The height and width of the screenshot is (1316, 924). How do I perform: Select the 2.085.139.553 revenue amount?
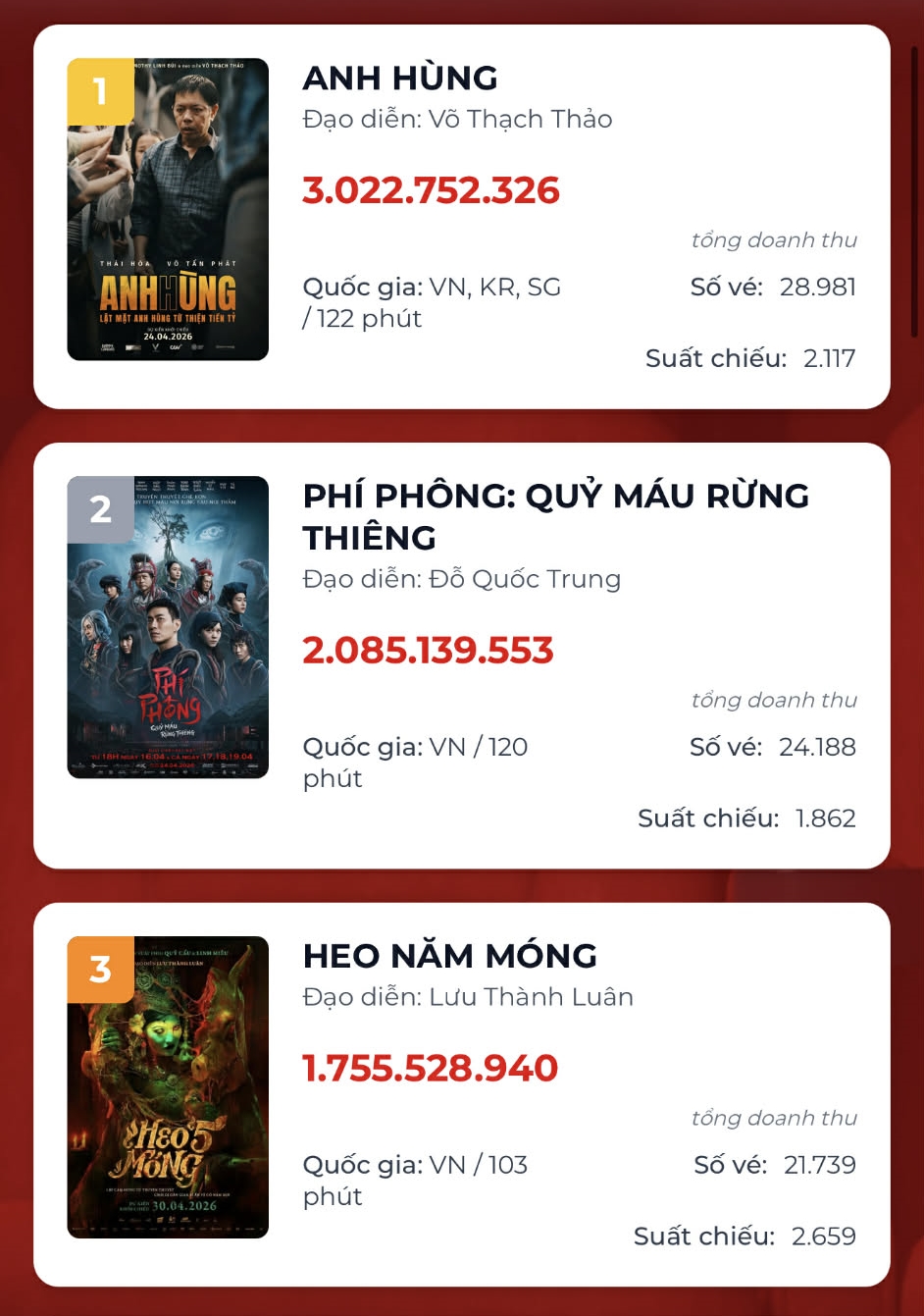[x=428, y=650]
